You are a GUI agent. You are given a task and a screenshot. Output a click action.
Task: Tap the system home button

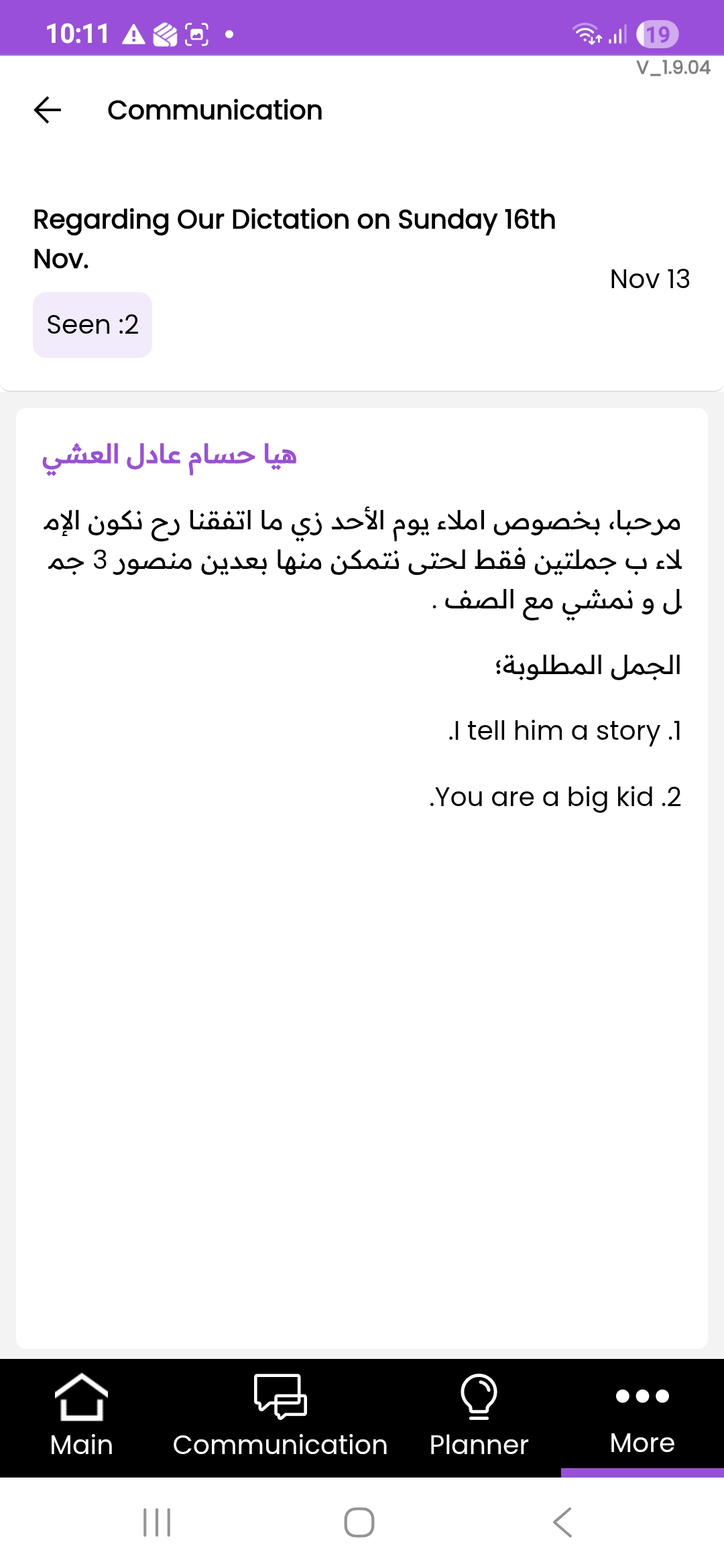tap(359, 1522)
